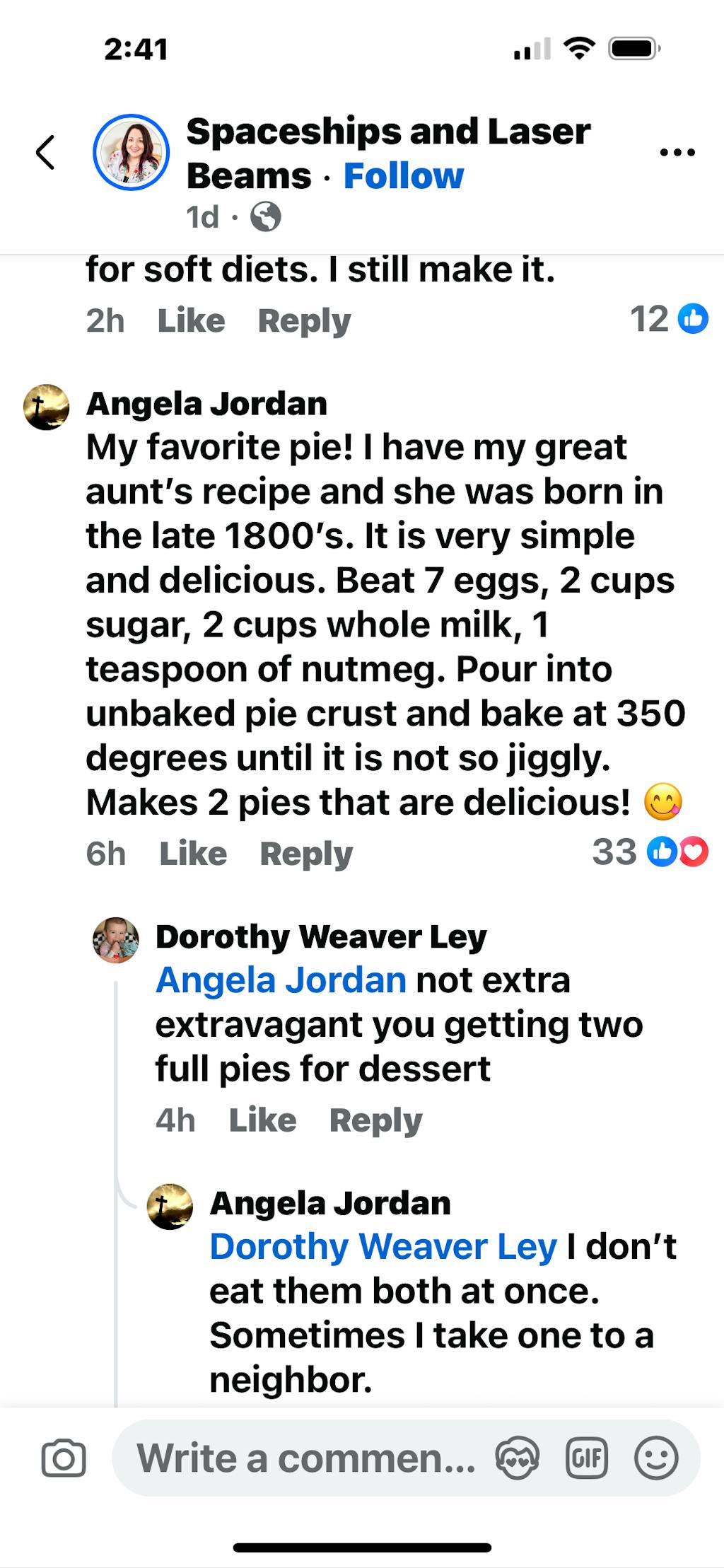Like the comment posted 2h ago
The image size is (724, 1568).
[x=191, y=320]
